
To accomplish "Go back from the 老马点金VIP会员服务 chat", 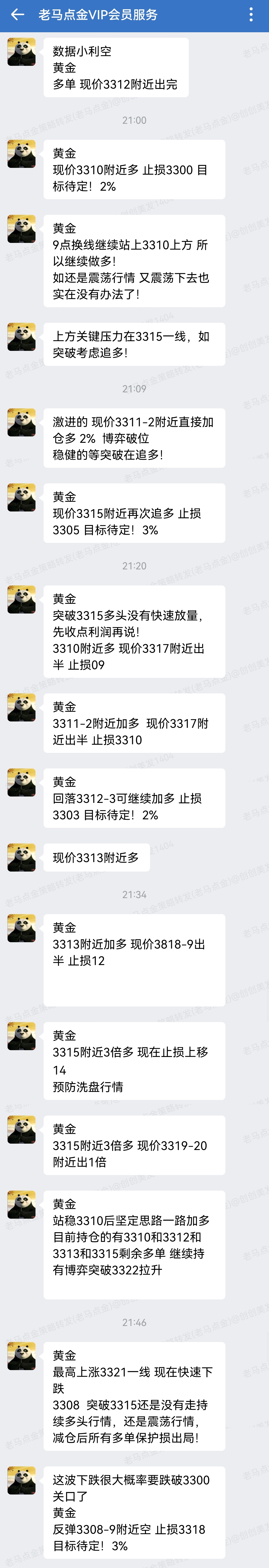I will (18, 15).
